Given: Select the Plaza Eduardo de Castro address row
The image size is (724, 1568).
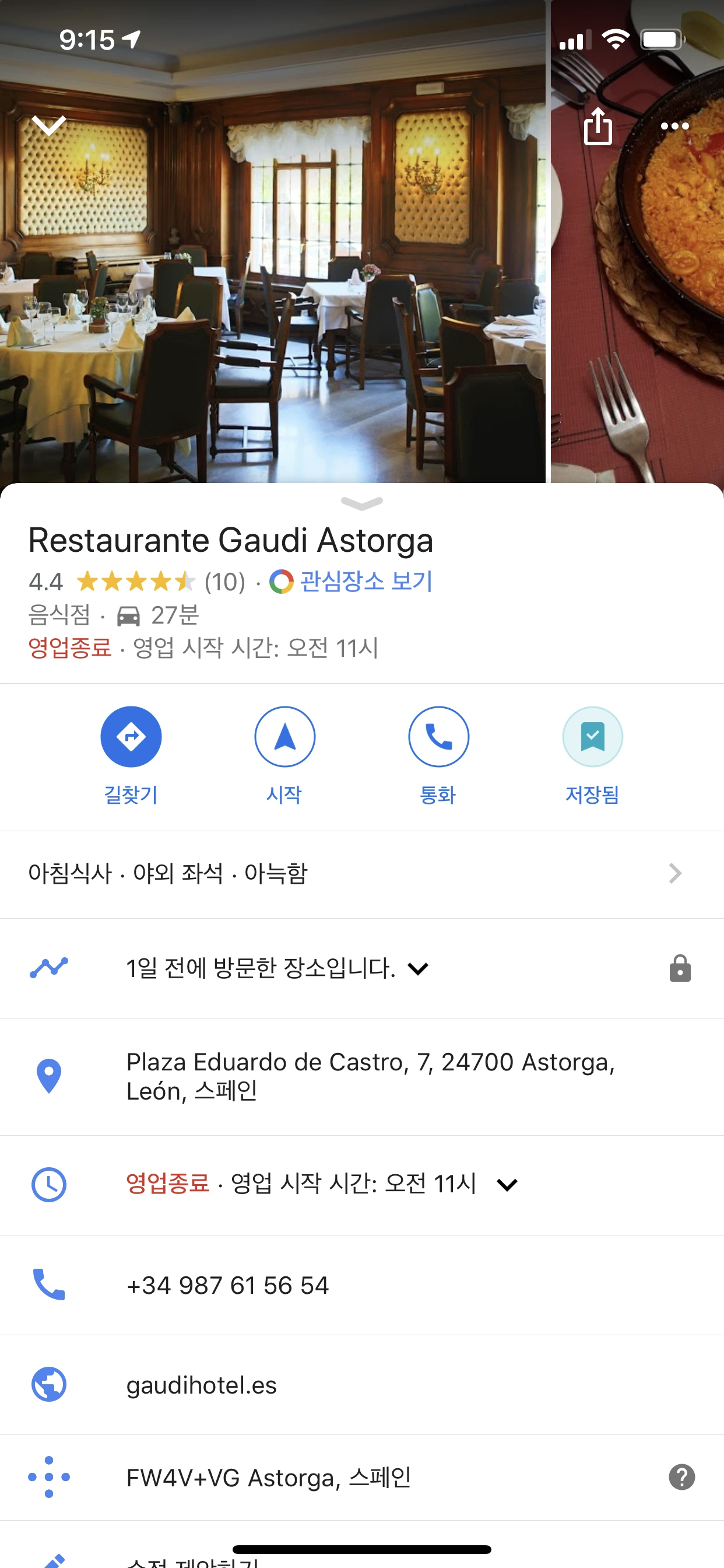Looking at the screenshot, I should click(370, 1076).
